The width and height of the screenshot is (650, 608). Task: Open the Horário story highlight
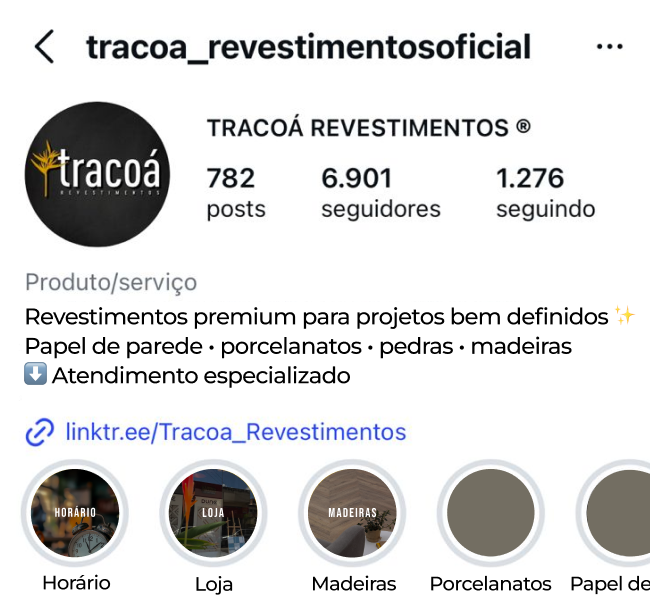click(x=76, y=513)
